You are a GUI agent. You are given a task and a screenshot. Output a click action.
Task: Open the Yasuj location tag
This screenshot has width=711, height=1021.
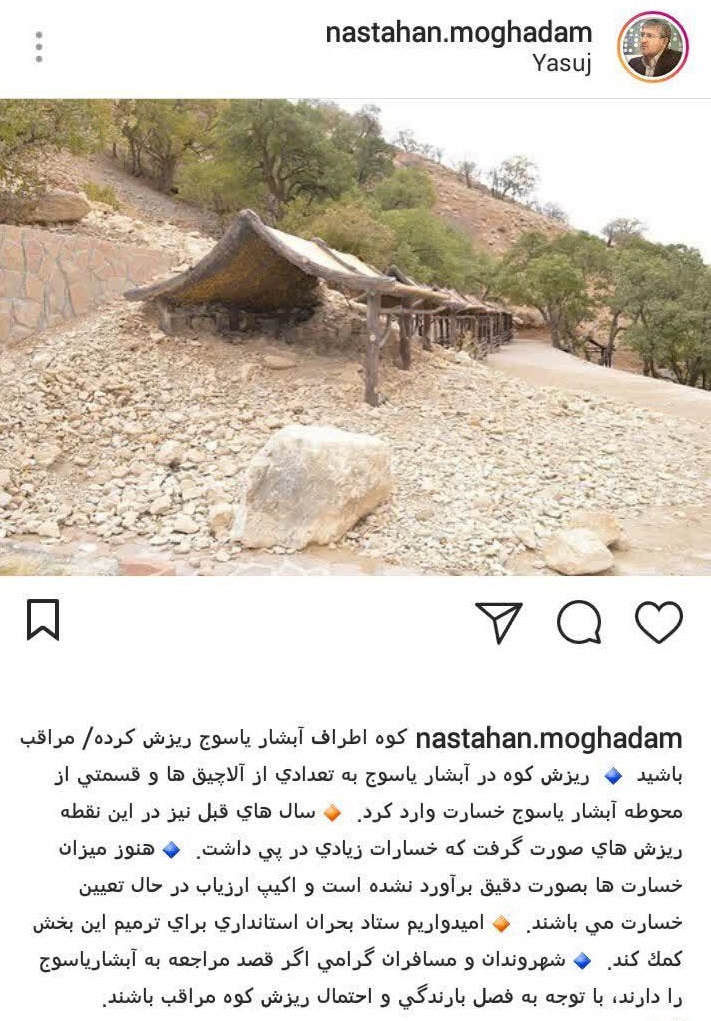coord(563,65)
